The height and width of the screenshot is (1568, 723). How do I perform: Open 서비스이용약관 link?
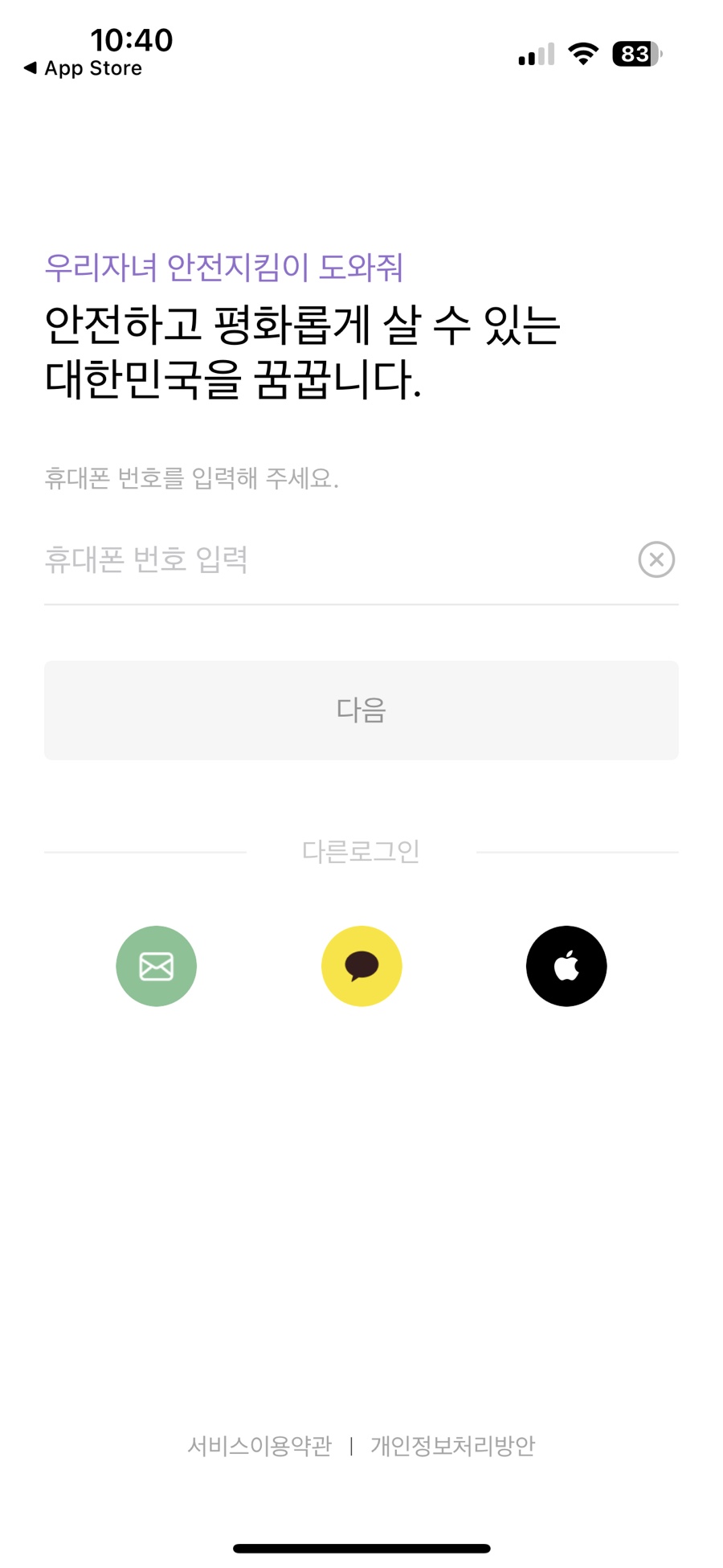click(259, 1446)
